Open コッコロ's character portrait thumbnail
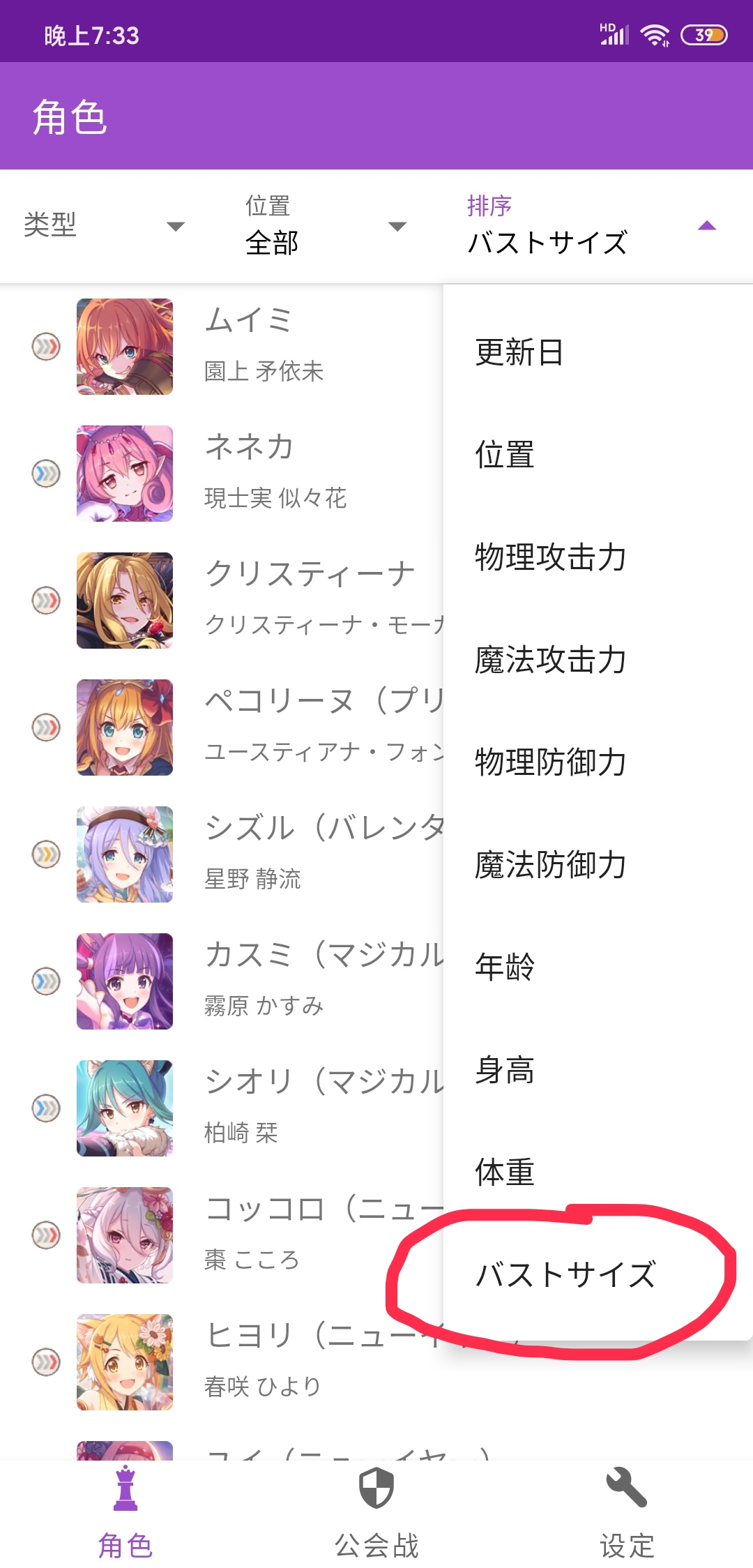The image size is (753, 1568). pyautogui.click(x=124, y=1235)
